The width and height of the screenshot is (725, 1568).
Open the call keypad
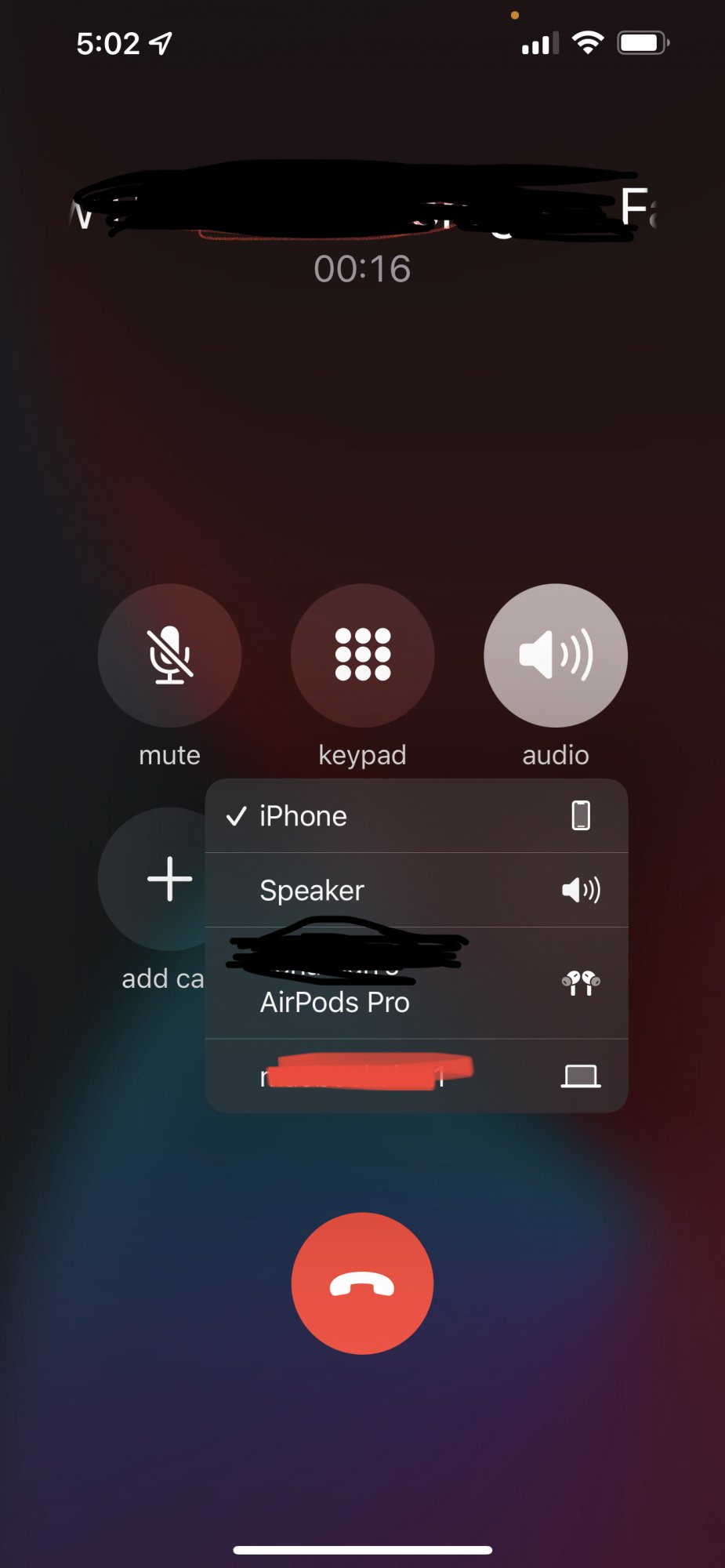tap(362, 655)
